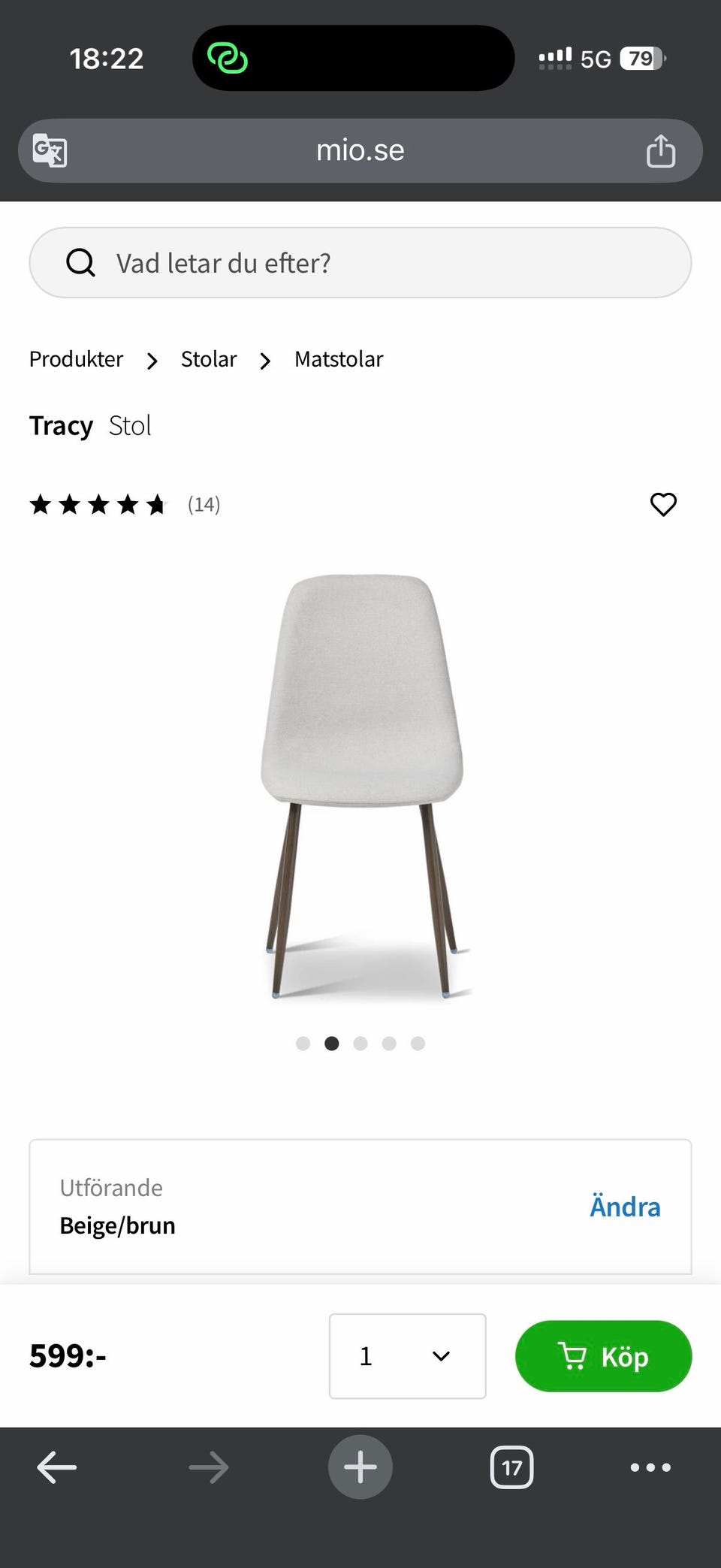Translate the page with the translate icon
The image size is (721, 1568).
click(x=50, y=150)
